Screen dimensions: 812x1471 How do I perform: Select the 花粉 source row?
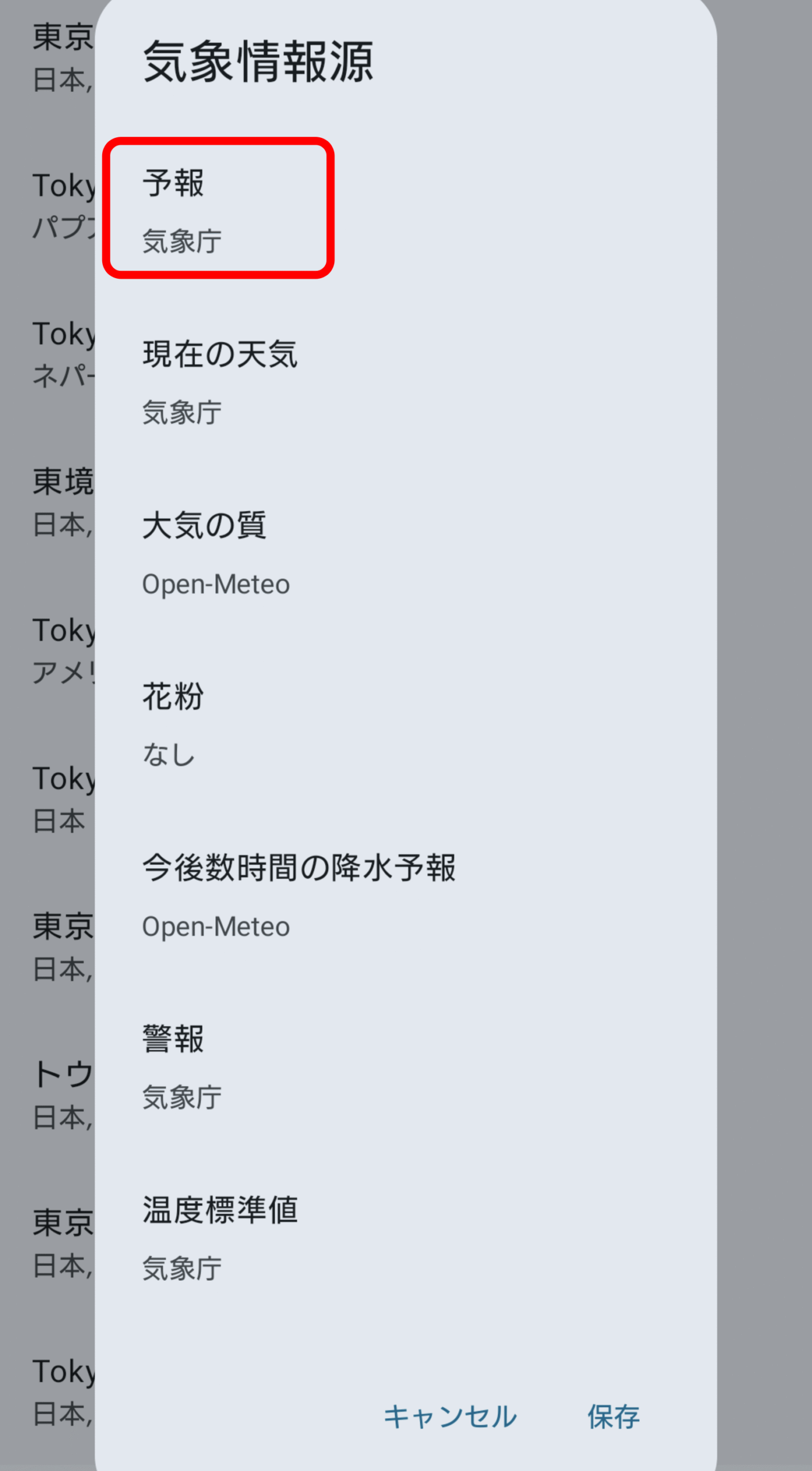(405, 725)
